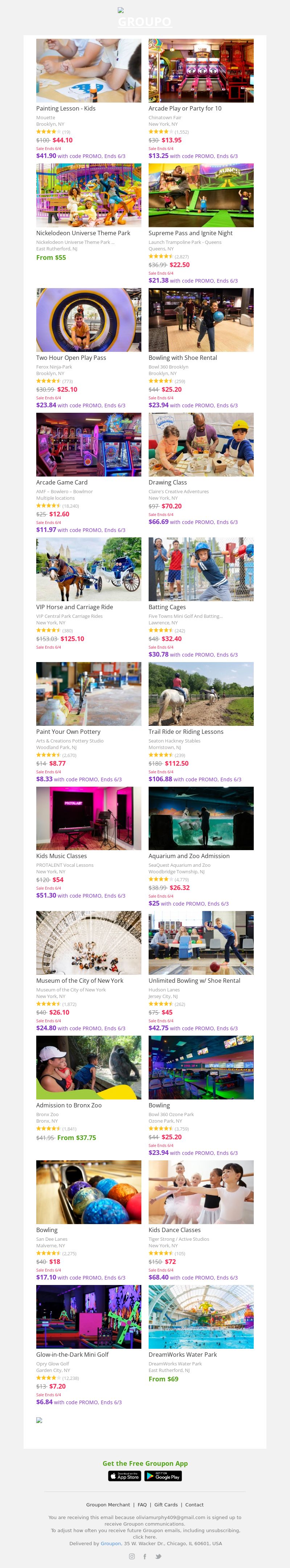Open the Groupon Merchant link
This screenshot has height=1568, width=290.
pos(108,1505)
